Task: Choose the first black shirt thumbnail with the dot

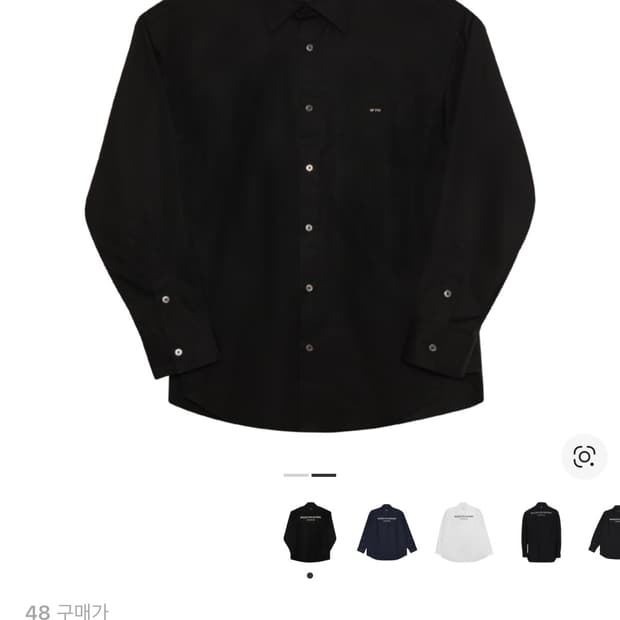Action: [309, 531]
